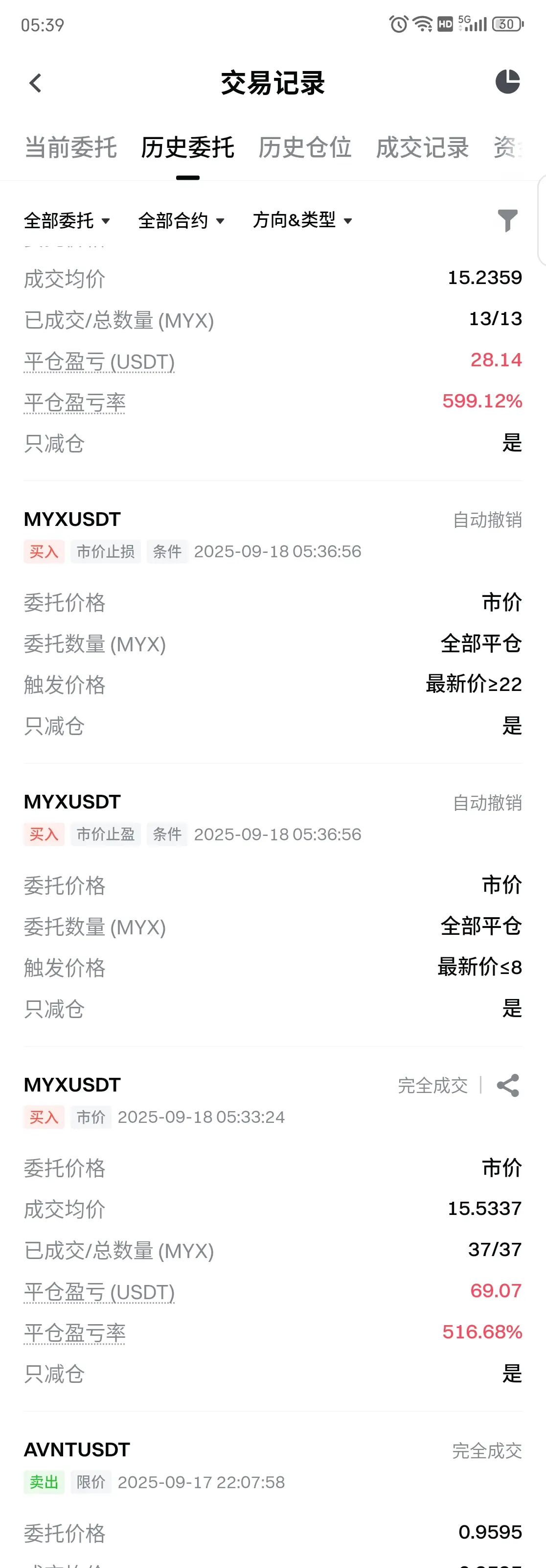Open the pie chart statistics icon
546x1568 pixels.
point(507,82)
